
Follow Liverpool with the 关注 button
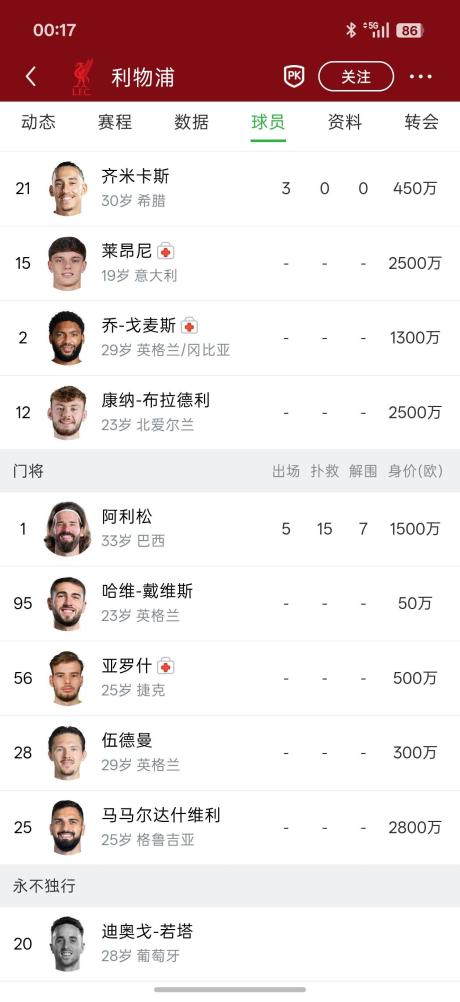(x=356, y=77)
